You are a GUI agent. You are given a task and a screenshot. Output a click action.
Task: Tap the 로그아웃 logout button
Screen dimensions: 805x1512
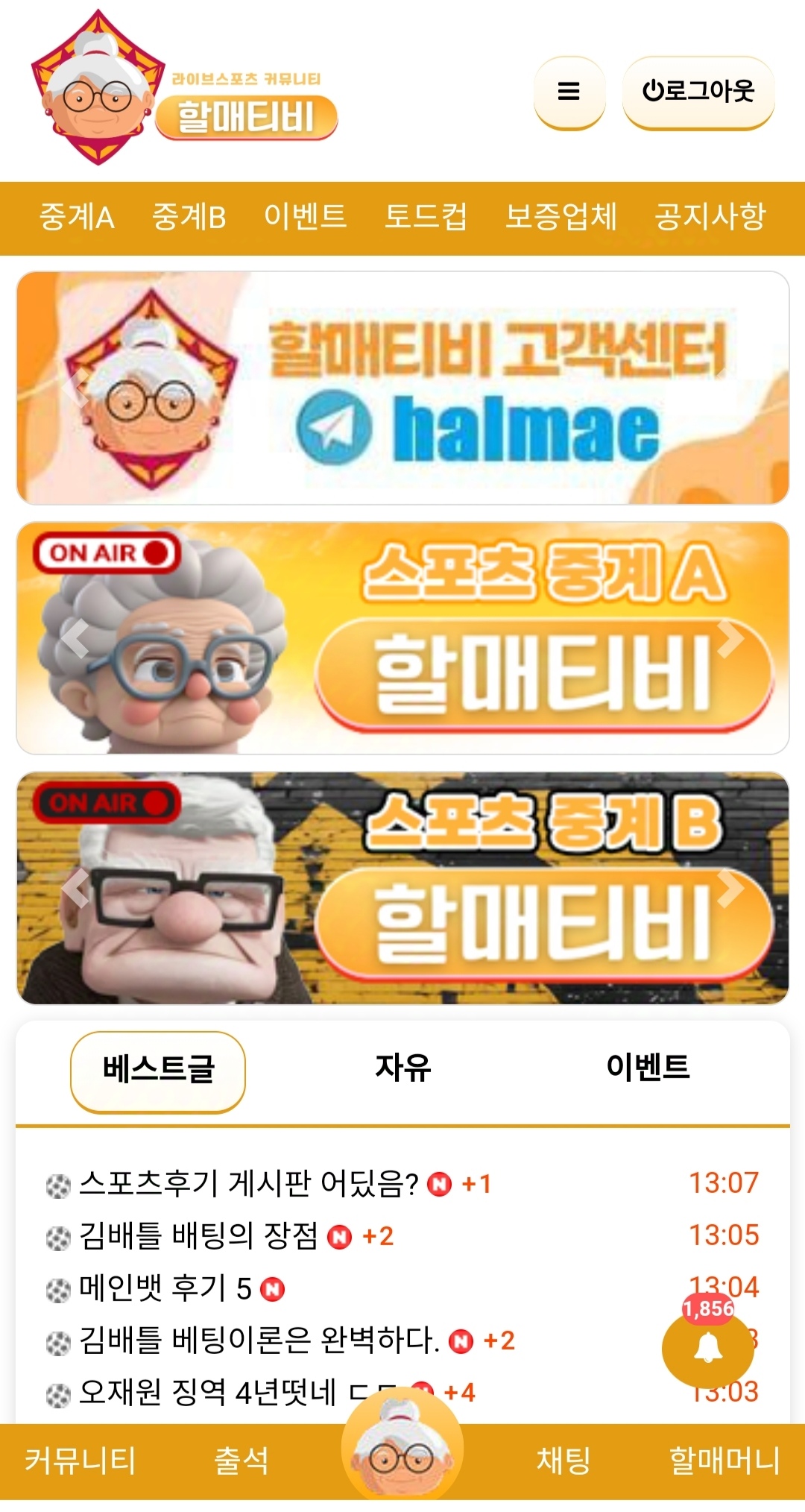tap(698, 92)
